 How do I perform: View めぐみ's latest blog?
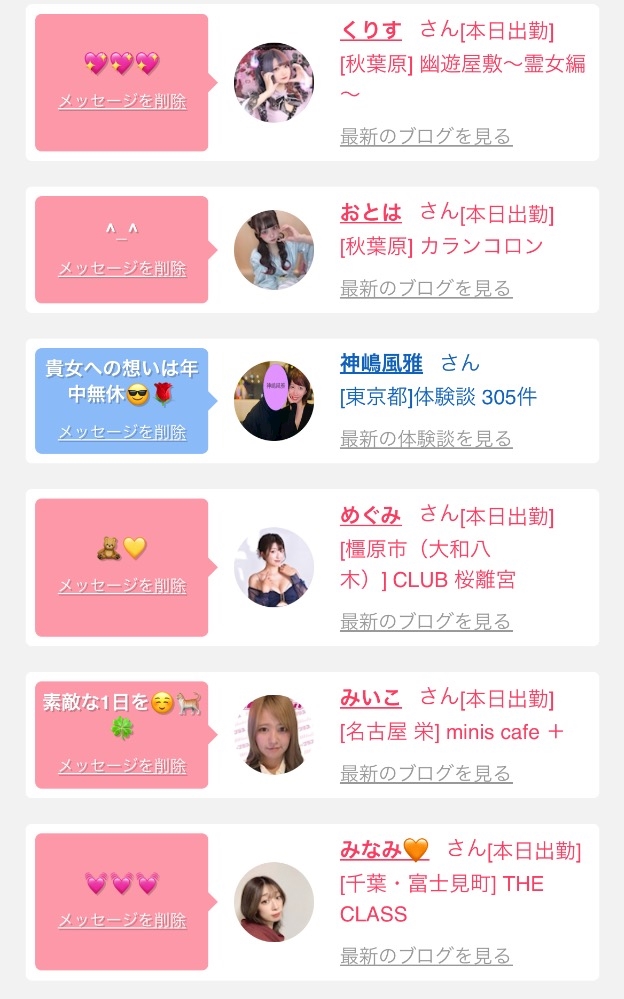point(426,621)
